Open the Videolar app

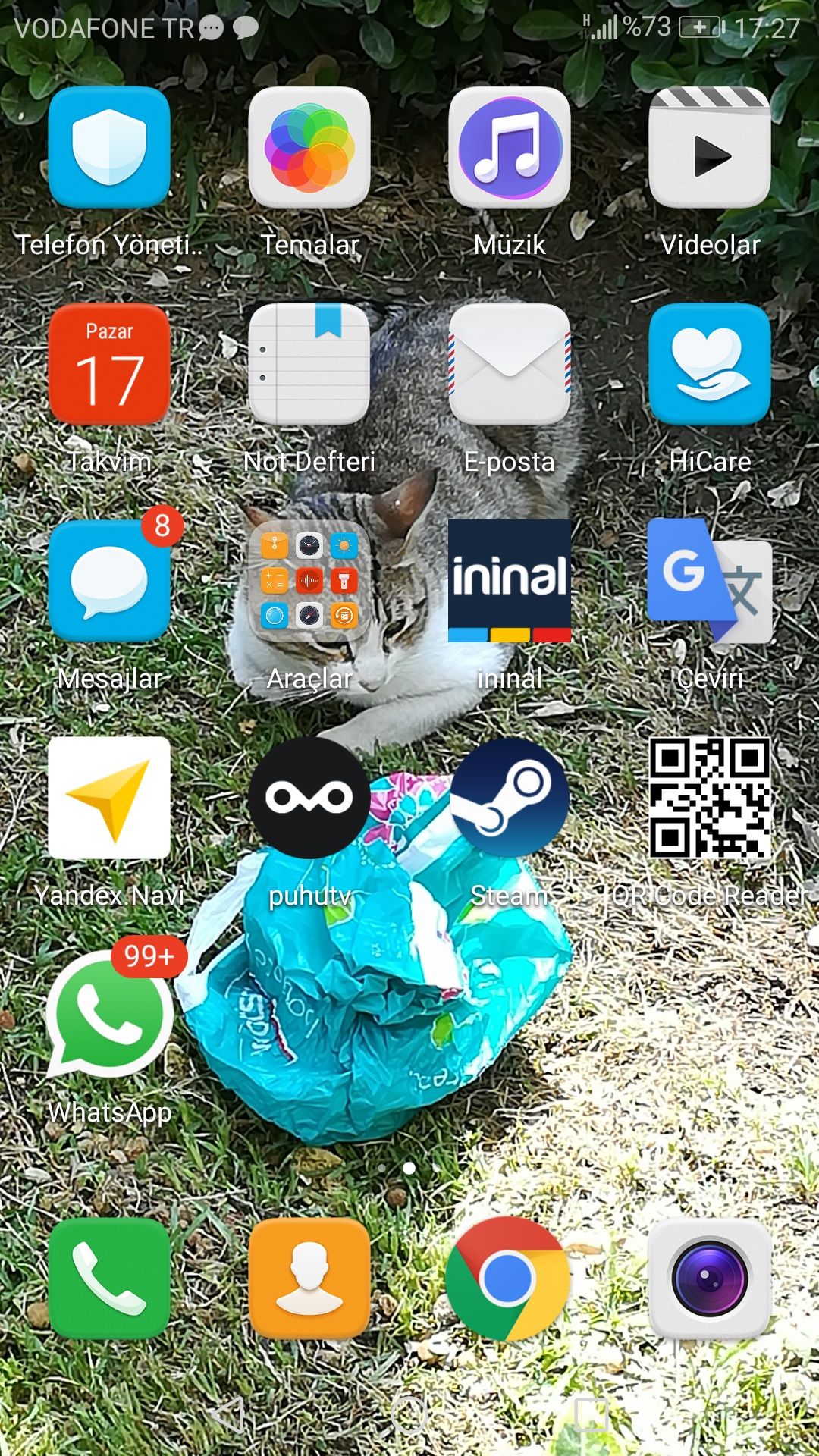(x=710, y=147)
